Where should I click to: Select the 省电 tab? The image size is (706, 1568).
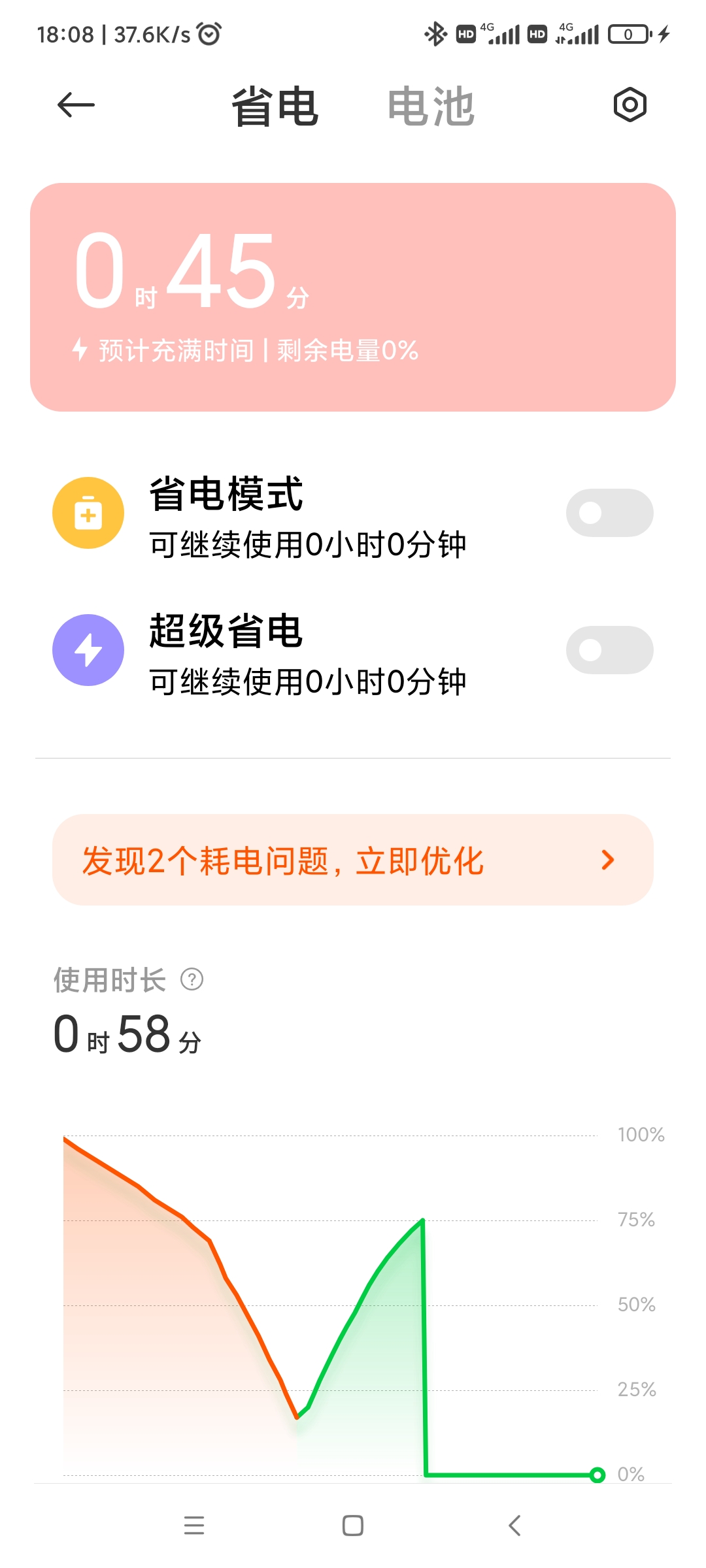point(275,106)
